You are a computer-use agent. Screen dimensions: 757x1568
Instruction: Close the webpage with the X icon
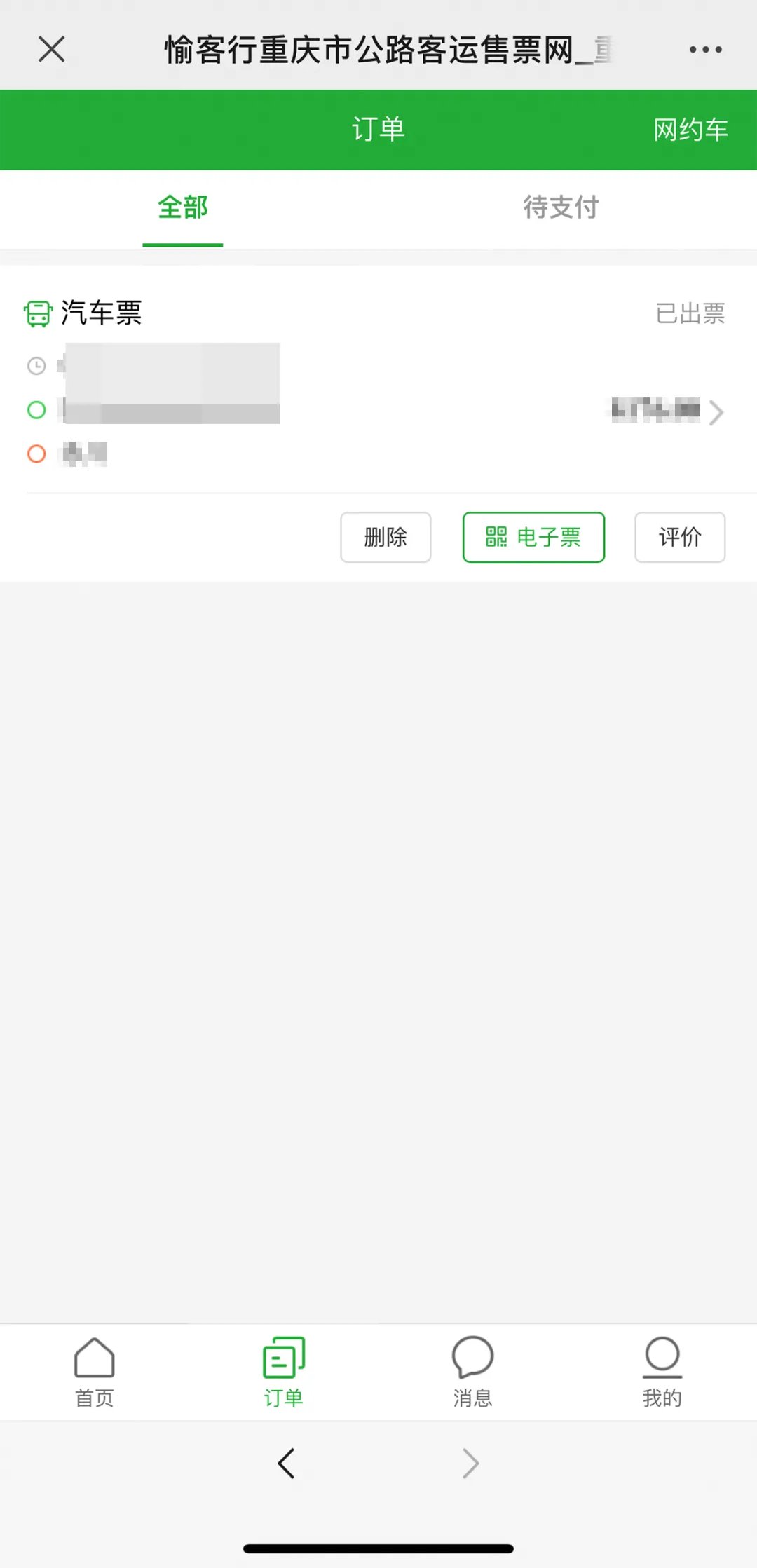[x=51, y=50]
